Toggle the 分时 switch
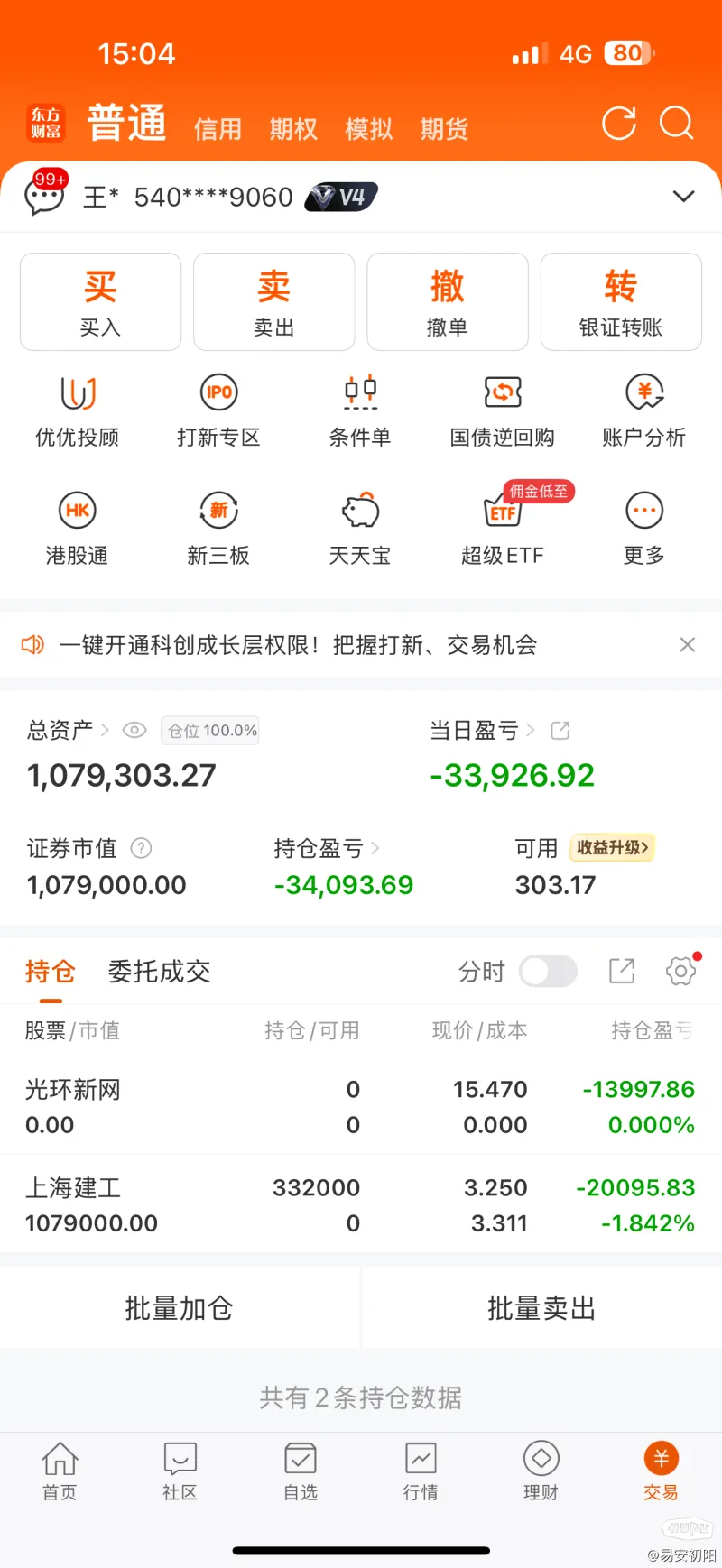 pos(548,972)
